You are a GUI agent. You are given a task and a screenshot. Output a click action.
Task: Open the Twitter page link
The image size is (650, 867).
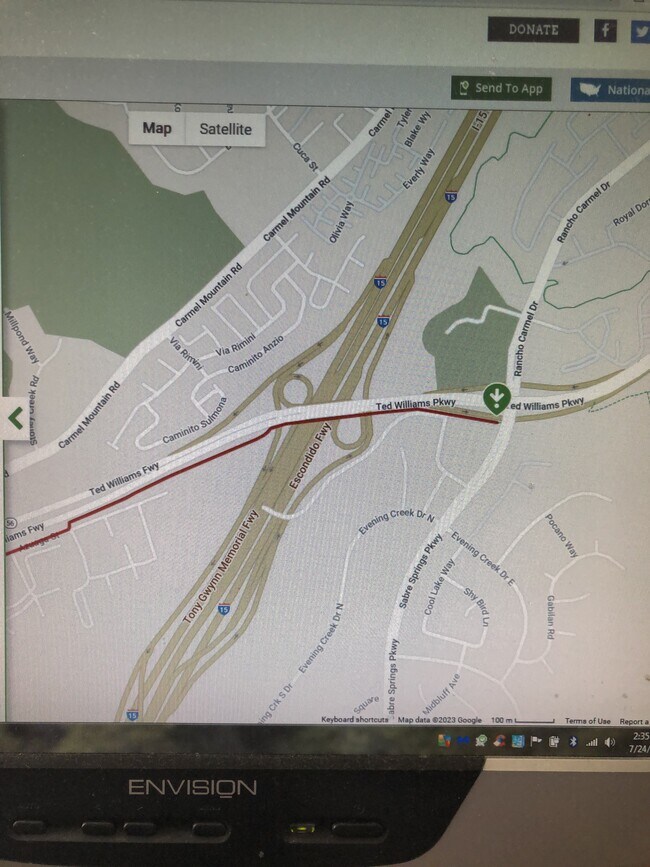pyautogui.click(x=640, y=30)
